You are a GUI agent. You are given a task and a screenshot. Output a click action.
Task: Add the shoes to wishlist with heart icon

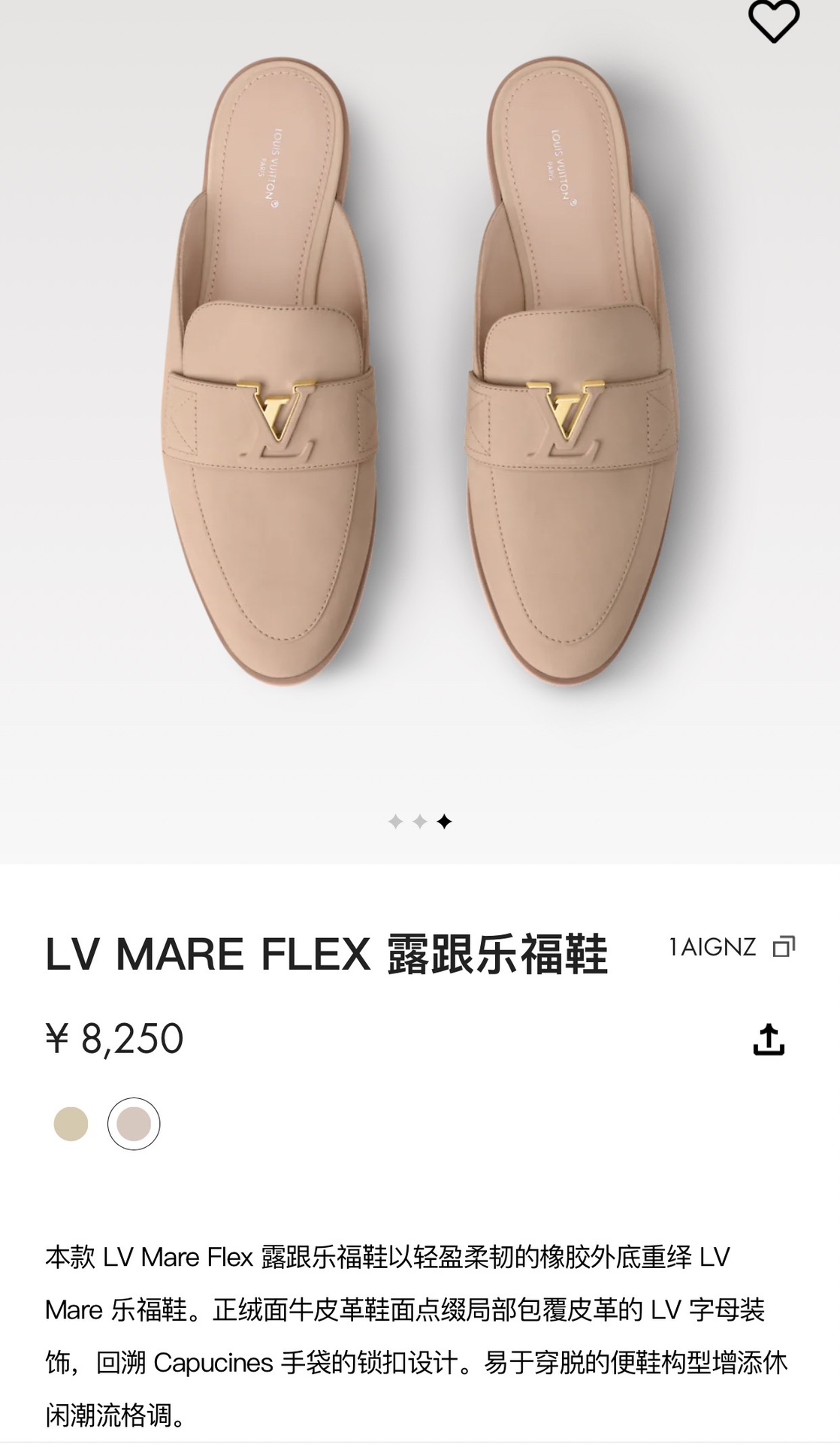pos(774,21)
